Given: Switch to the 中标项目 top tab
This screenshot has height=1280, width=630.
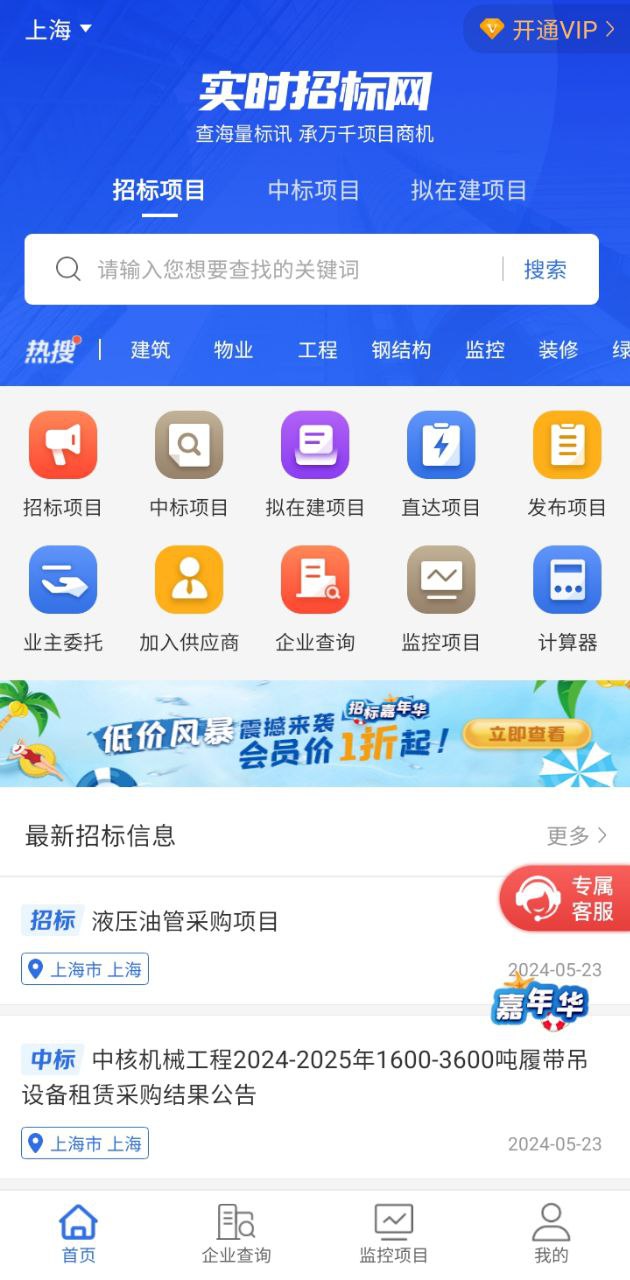Looking at the screenshot, I should (313, 191).
